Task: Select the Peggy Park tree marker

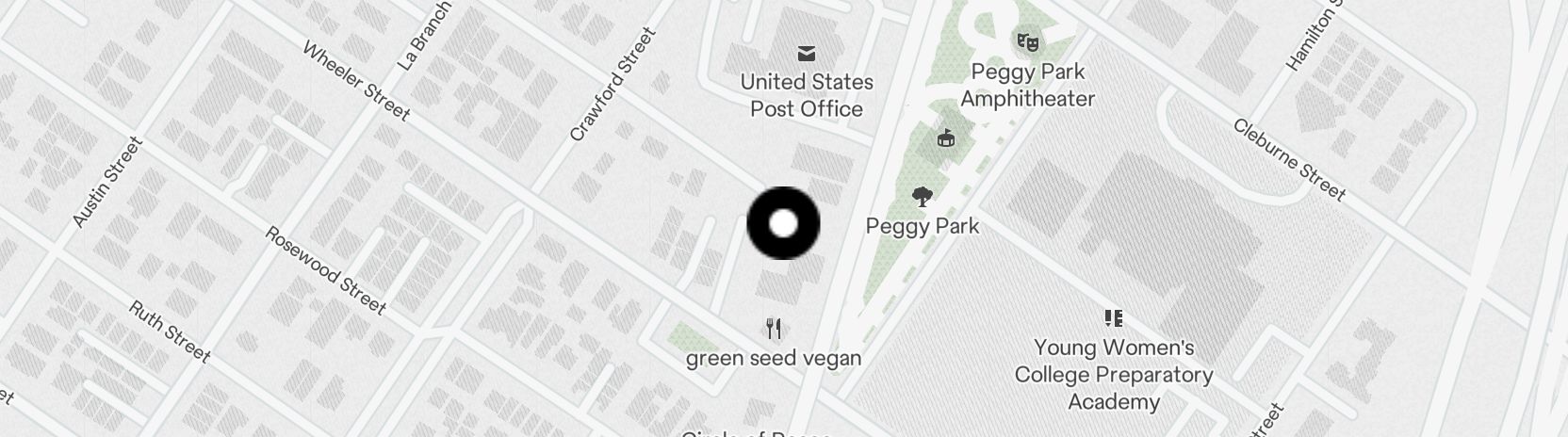Action: tap(923, 197)
